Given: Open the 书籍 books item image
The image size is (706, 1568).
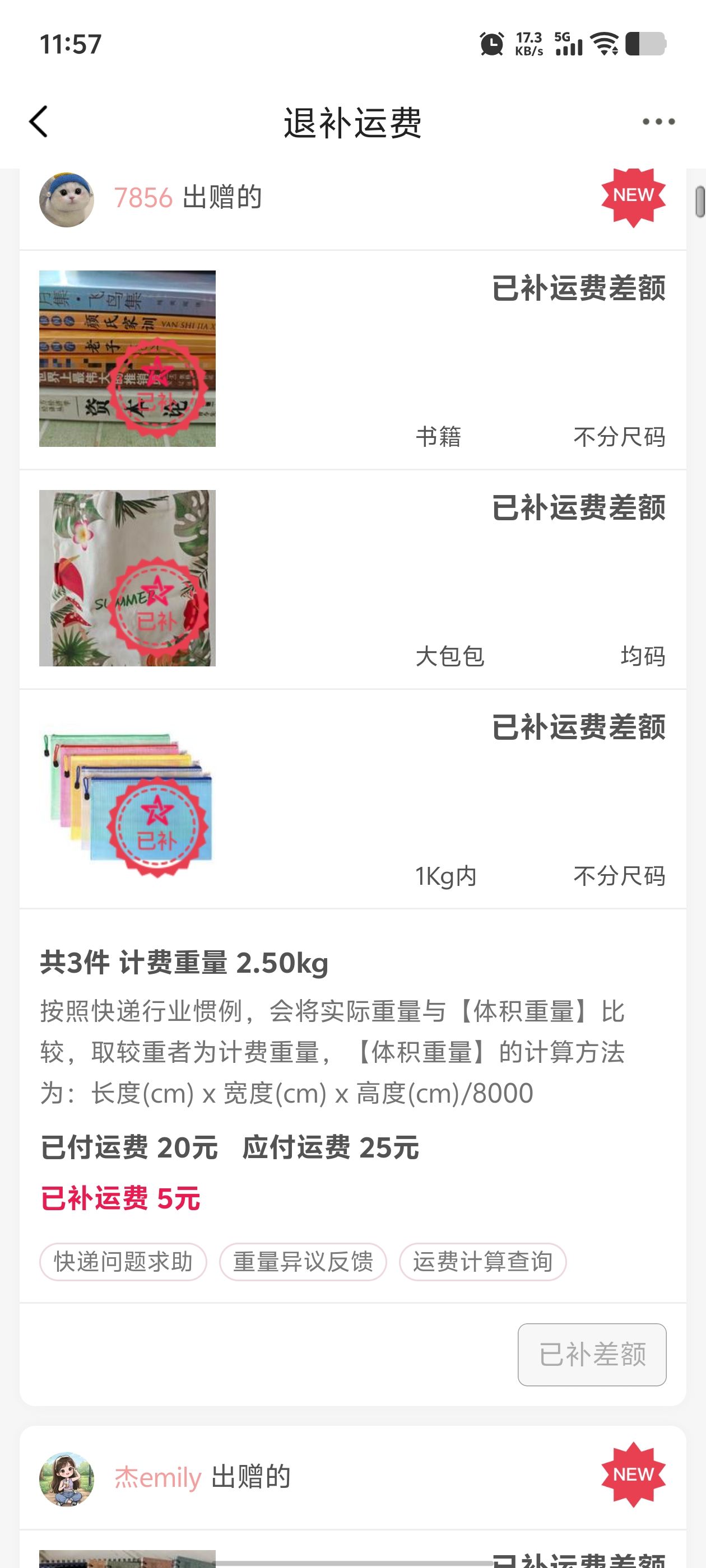Looking at the screenshot, I should click(x=127, y=358).
